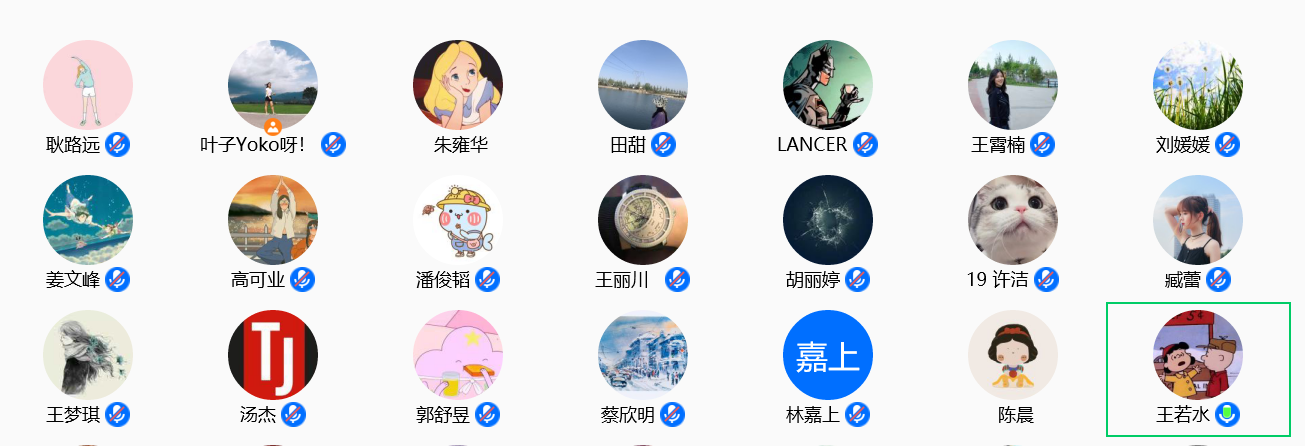Select participant 汤杰

pyautogui.click(x=273, y=355)
